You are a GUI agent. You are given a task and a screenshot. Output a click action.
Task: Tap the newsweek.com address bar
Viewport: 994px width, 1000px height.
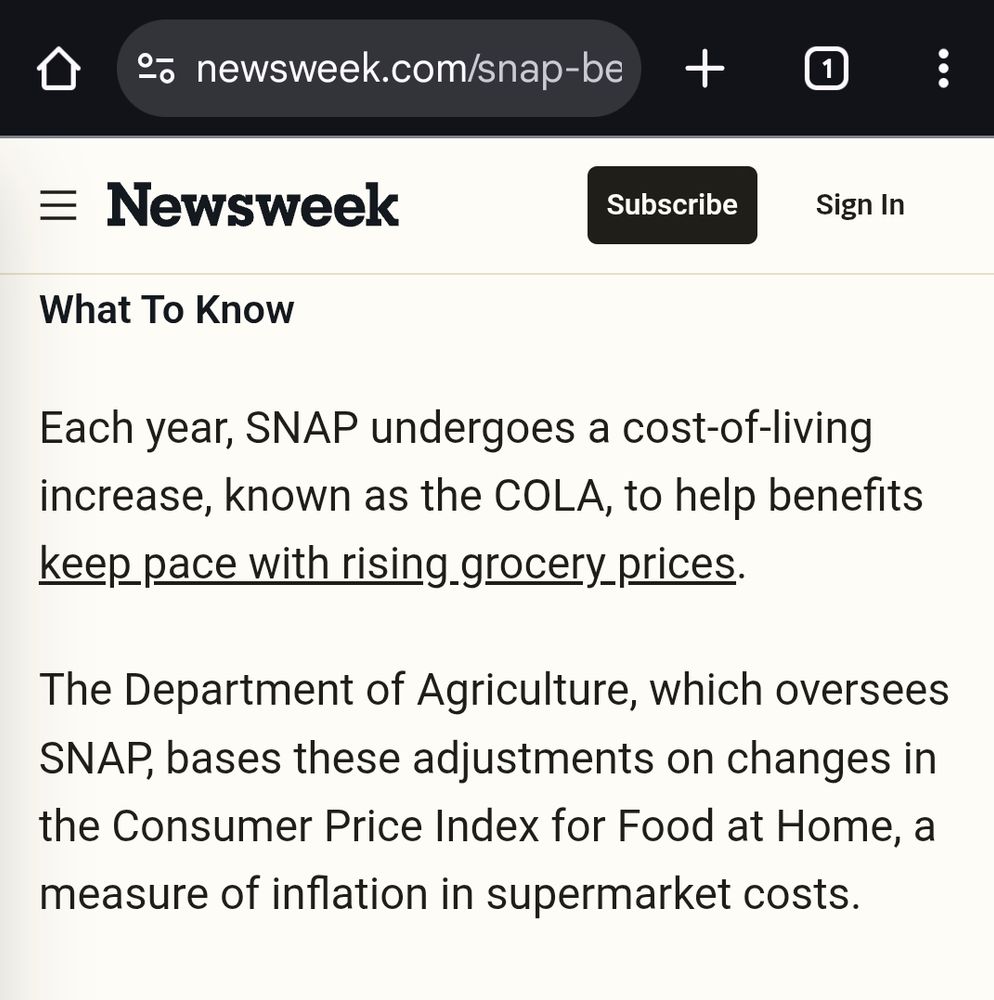[379, 68]
